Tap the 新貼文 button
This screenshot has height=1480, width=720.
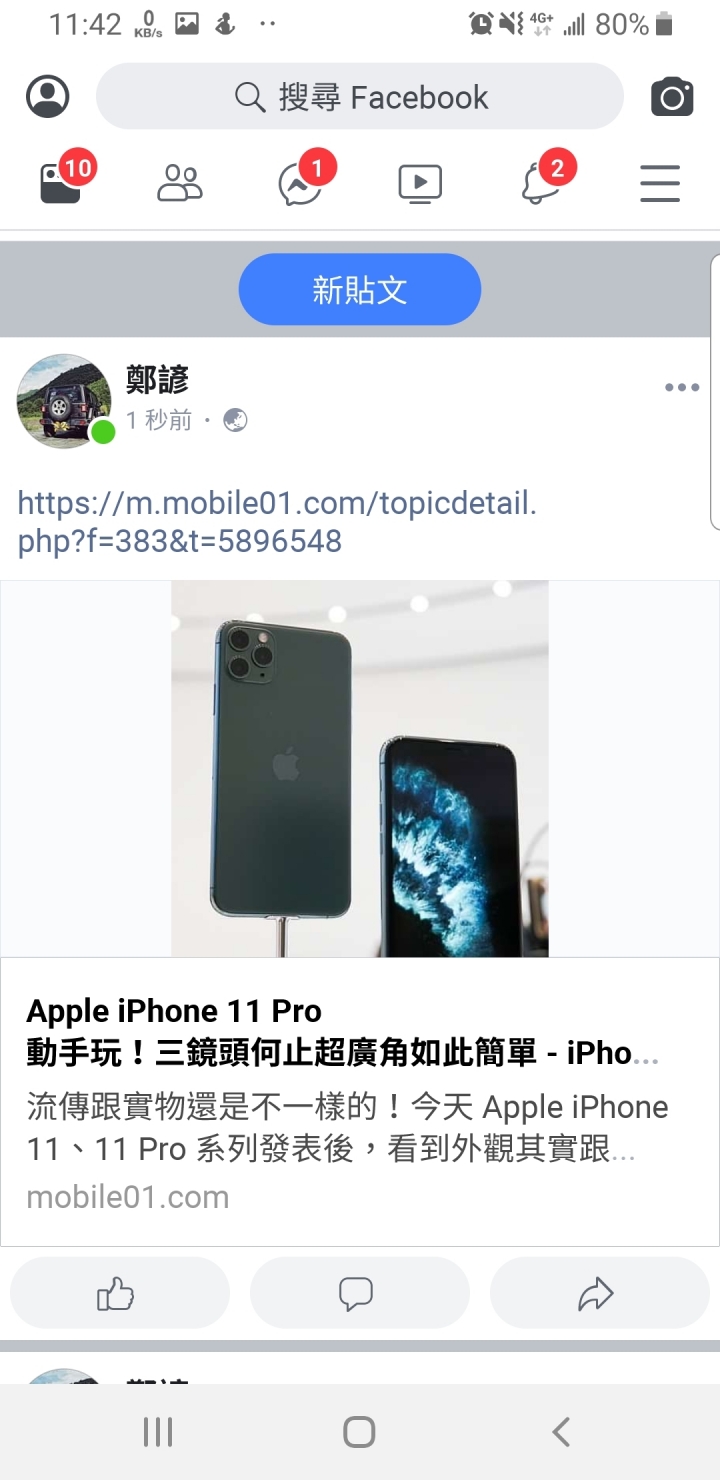(x=360, y=290)
